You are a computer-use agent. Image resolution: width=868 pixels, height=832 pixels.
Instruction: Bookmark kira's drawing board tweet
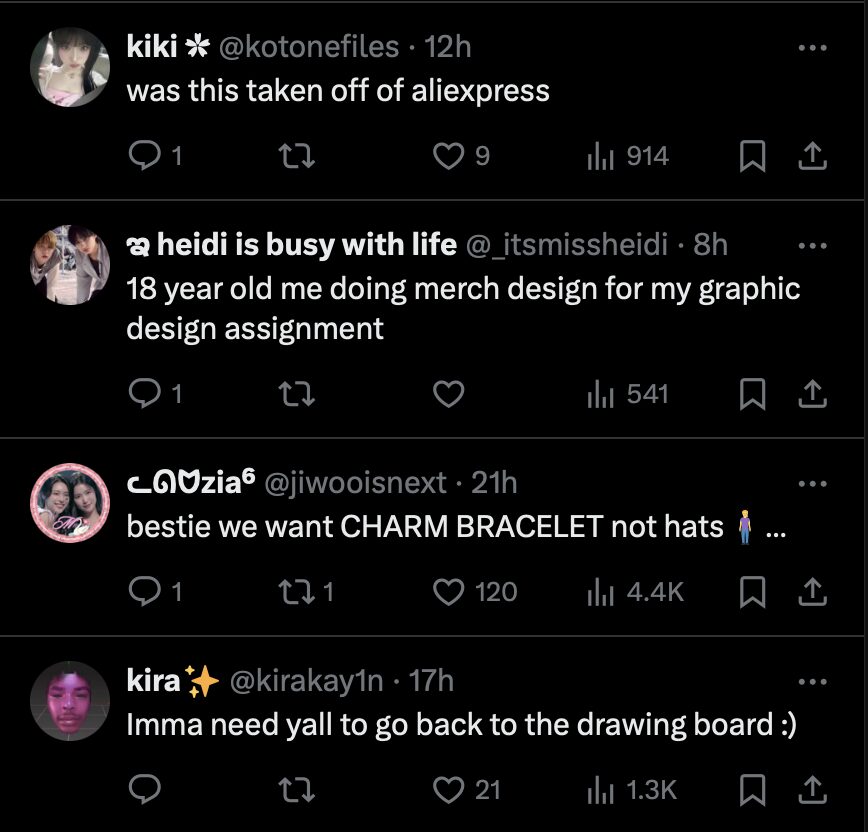(752, 790)
